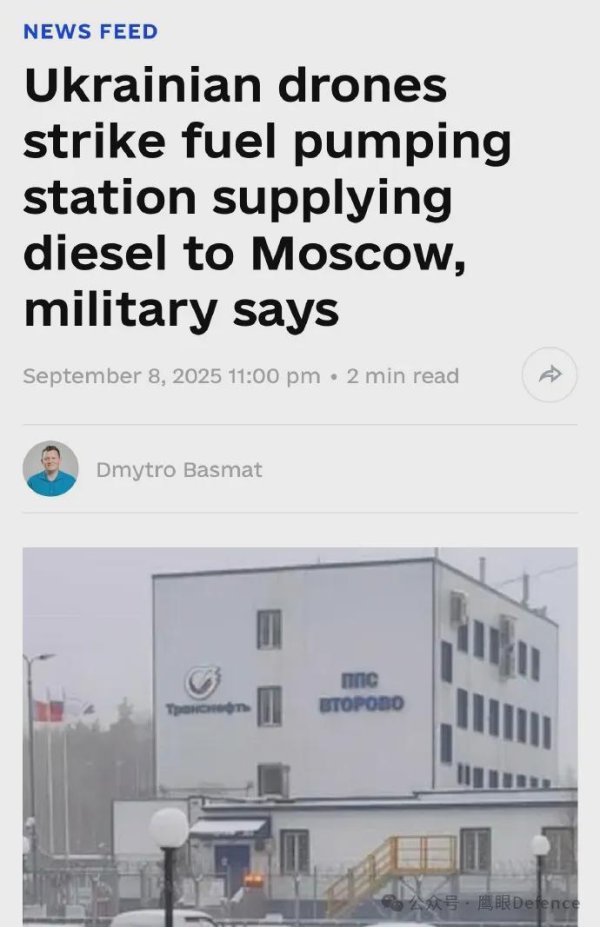
Task: Share this article via the arrow icon
Action: pyautogui.click(x=549, y=375)
